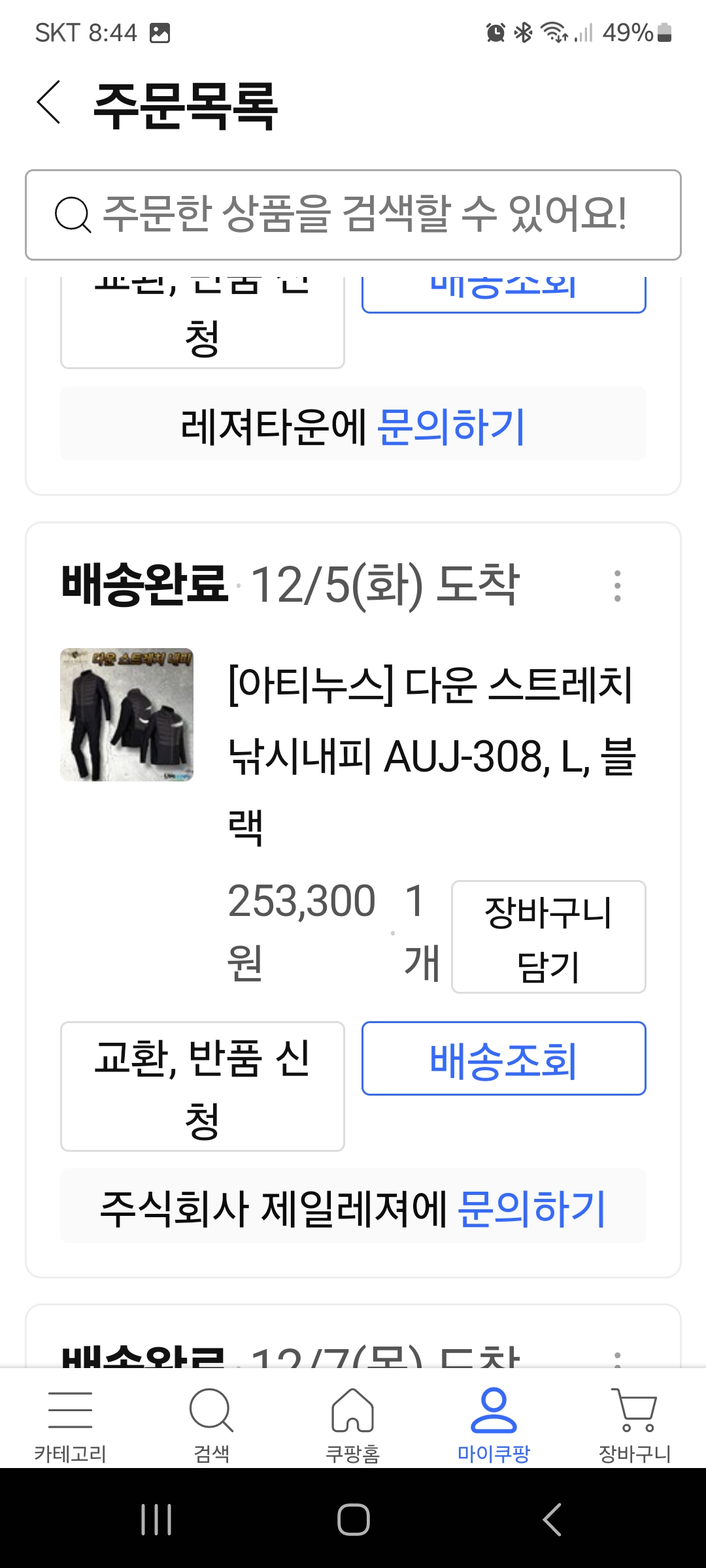Open overflow menu for the 12/5(화) order

tap(617, 585)
